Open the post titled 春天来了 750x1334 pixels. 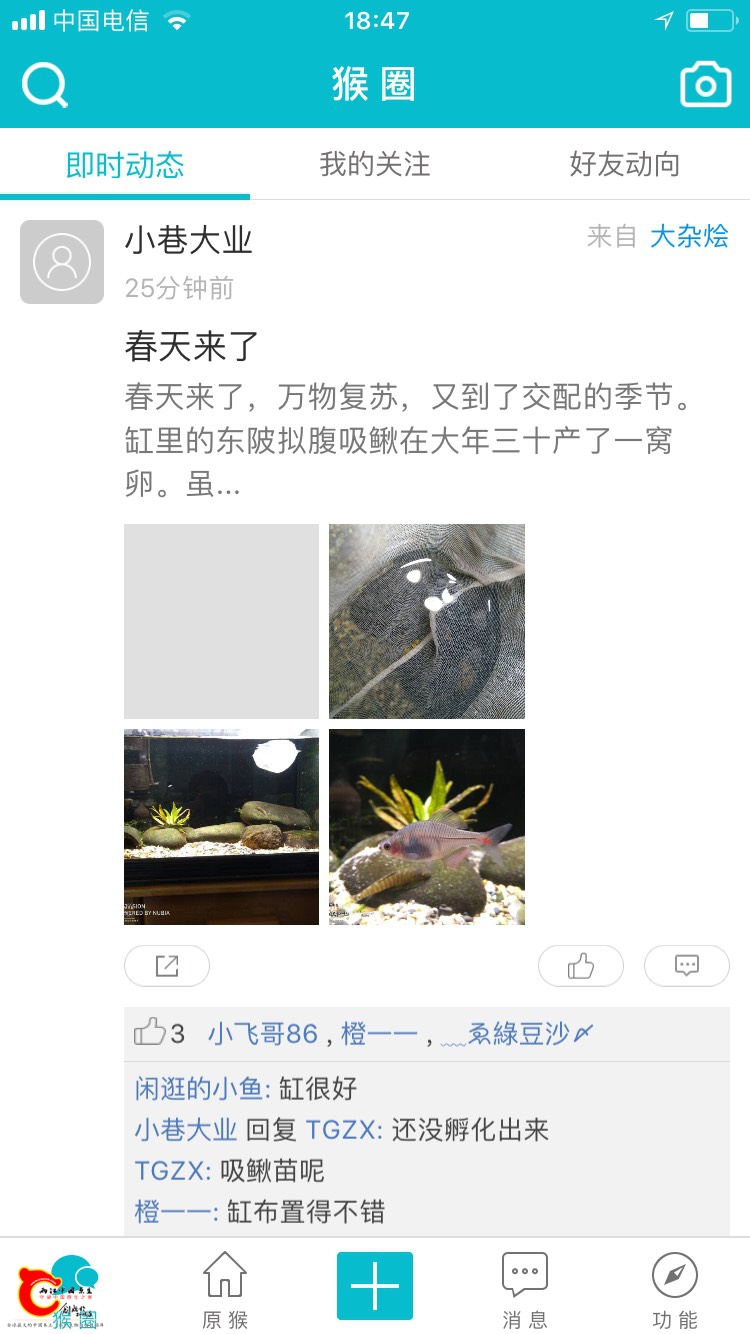[192, 346]
